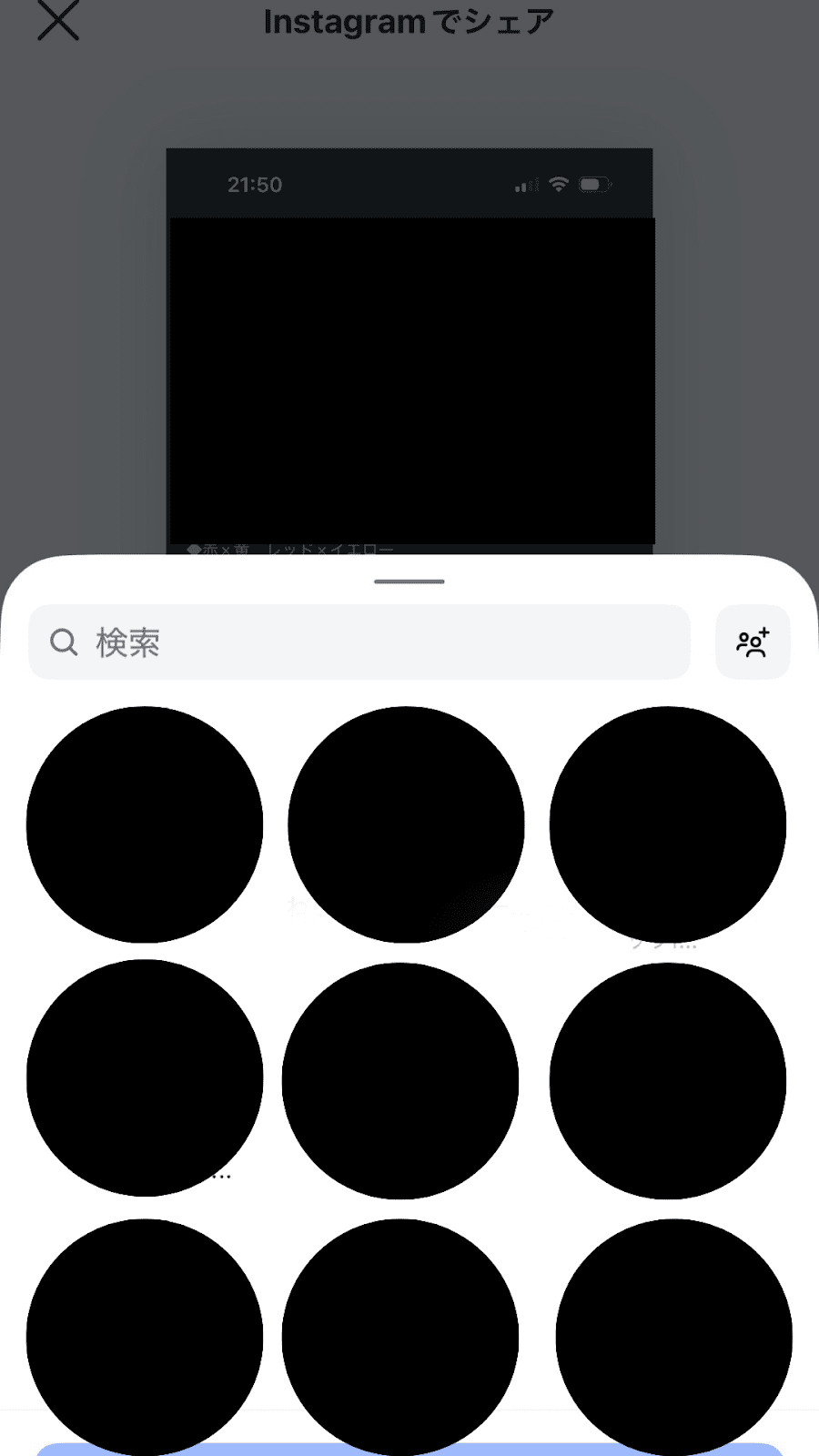The height and width of the screenshot is (1456, 819).
Task: Close the Instagram share screen
Action: tap(58, 20)
